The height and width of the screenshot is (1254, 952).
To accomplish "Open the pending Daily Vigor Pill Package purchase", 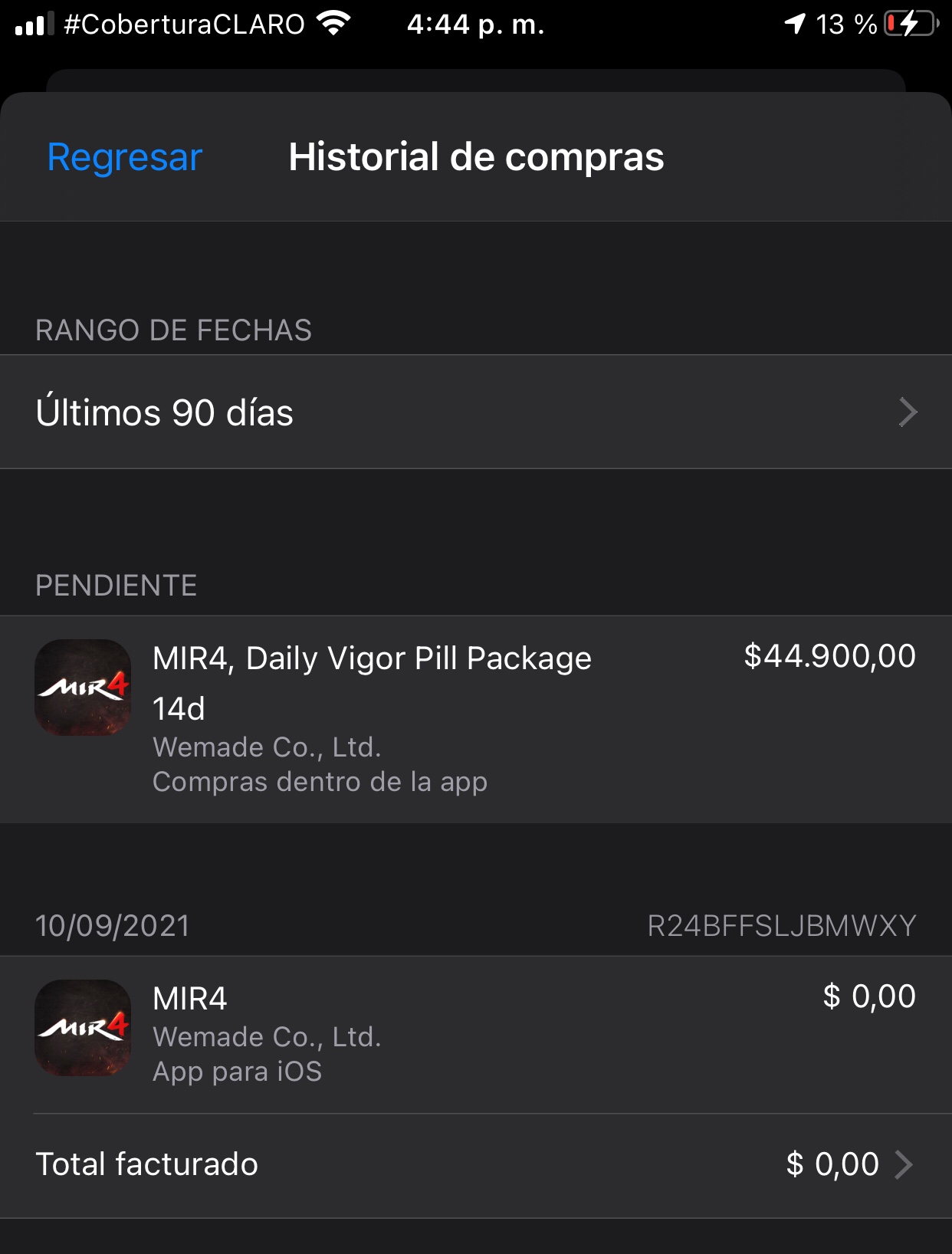I will click(x=475, y=719).
